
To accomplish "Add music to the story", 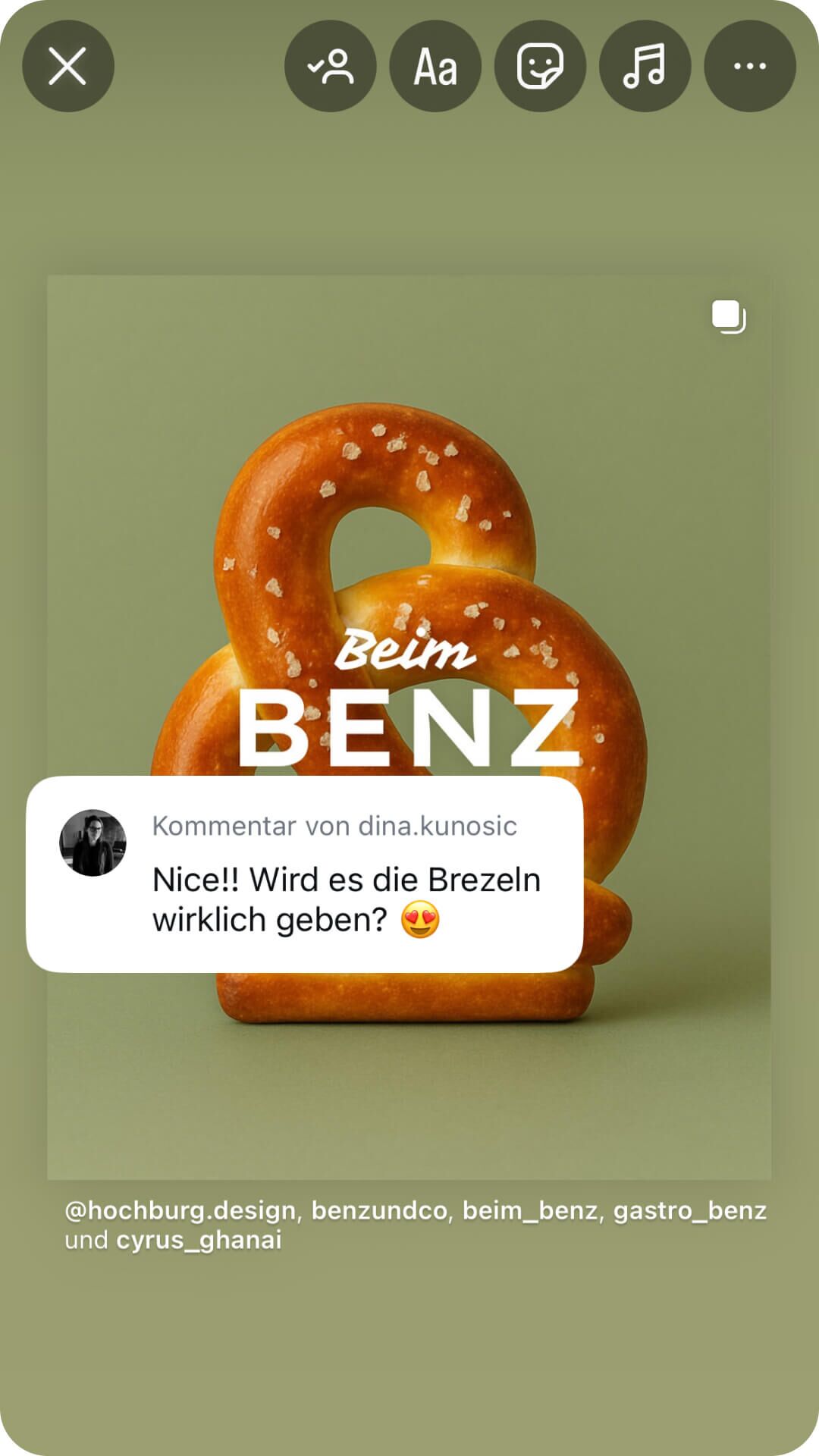I will pyautogui.click(x=645, y=66).
